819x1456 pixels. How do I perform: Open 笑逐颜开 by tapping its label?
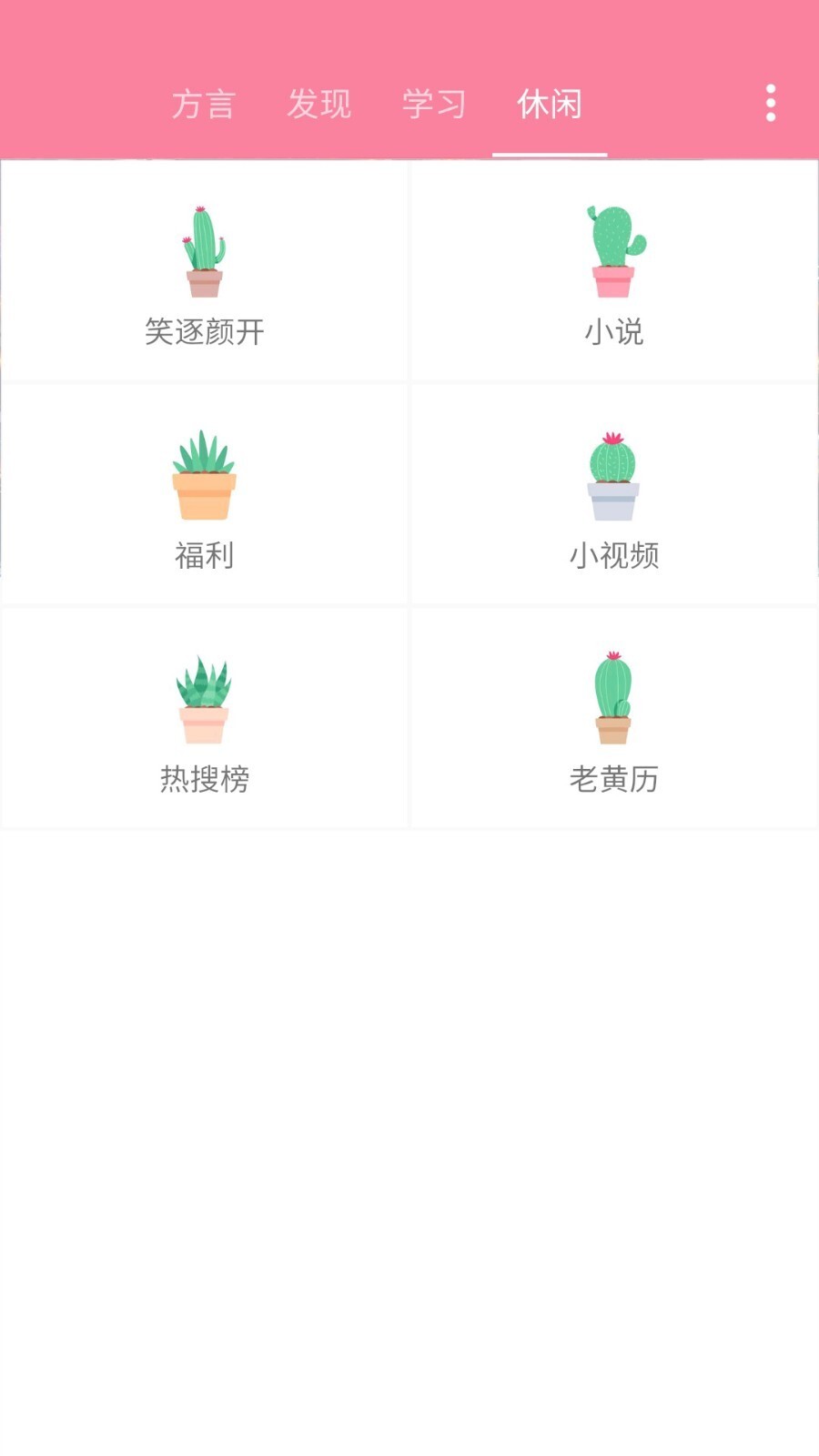tap(204, 333)
